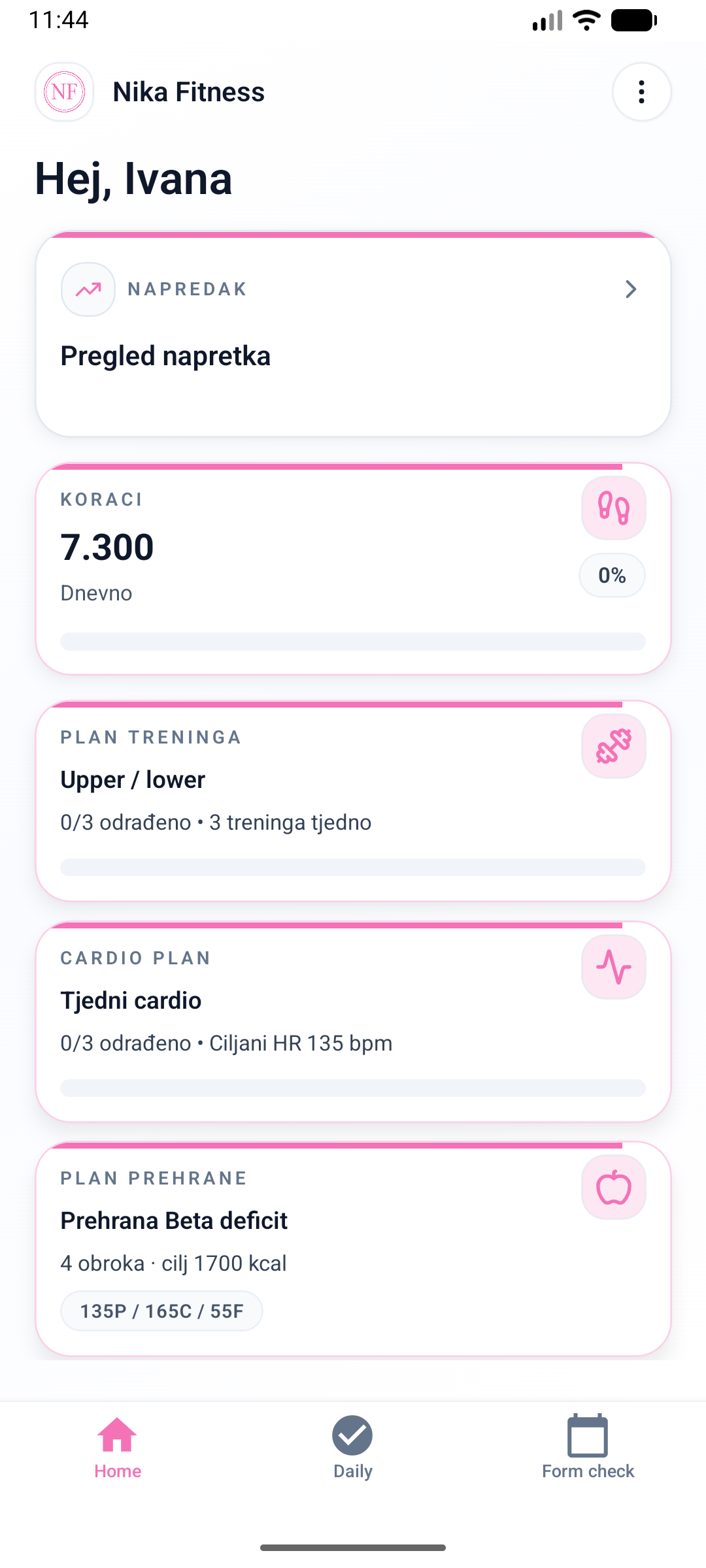Open the Prehrana Beta deficit meal plan
Viewport: 706px width, 1568px height.
pyautogui.click(x=353, y=1248)
